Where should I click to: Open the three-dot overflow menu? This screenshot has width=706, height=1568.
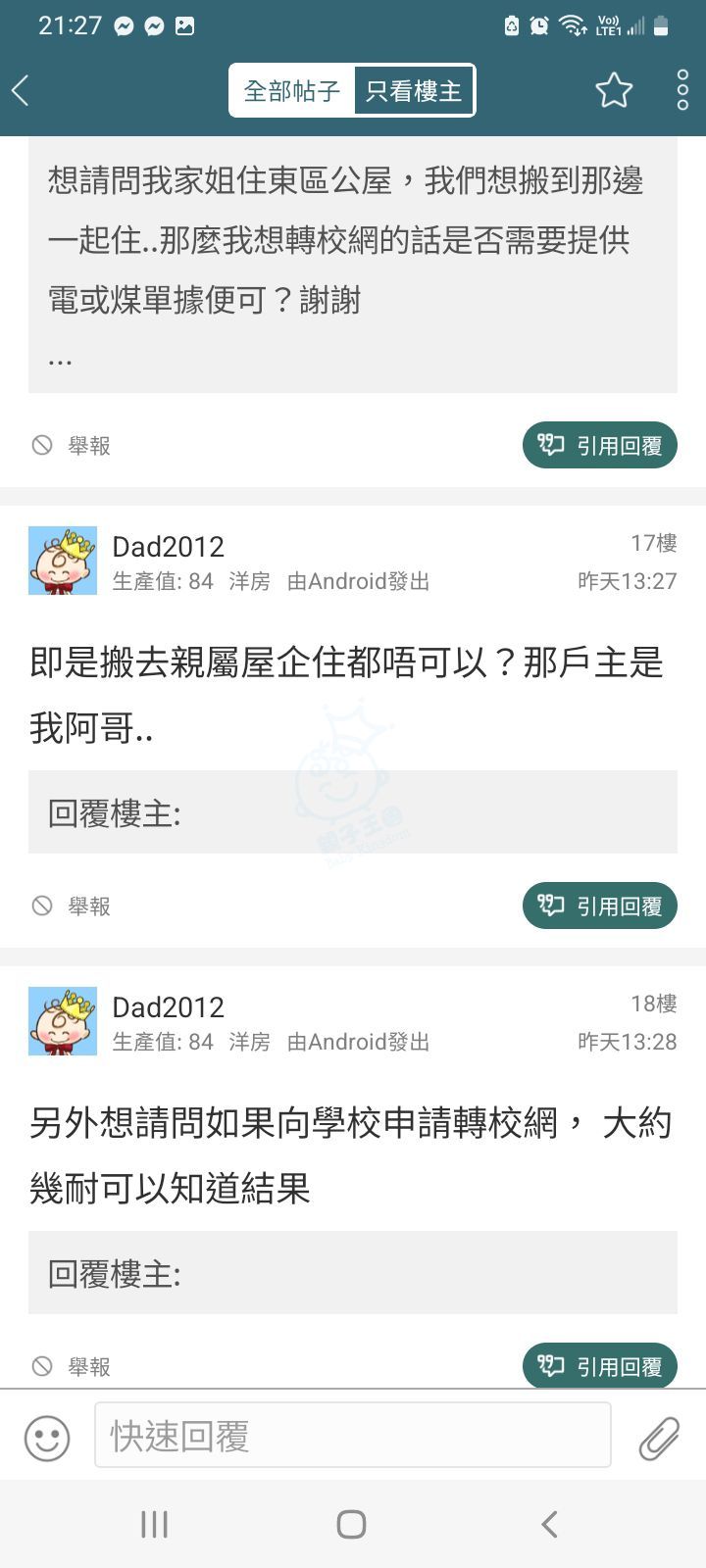point(682,90)
